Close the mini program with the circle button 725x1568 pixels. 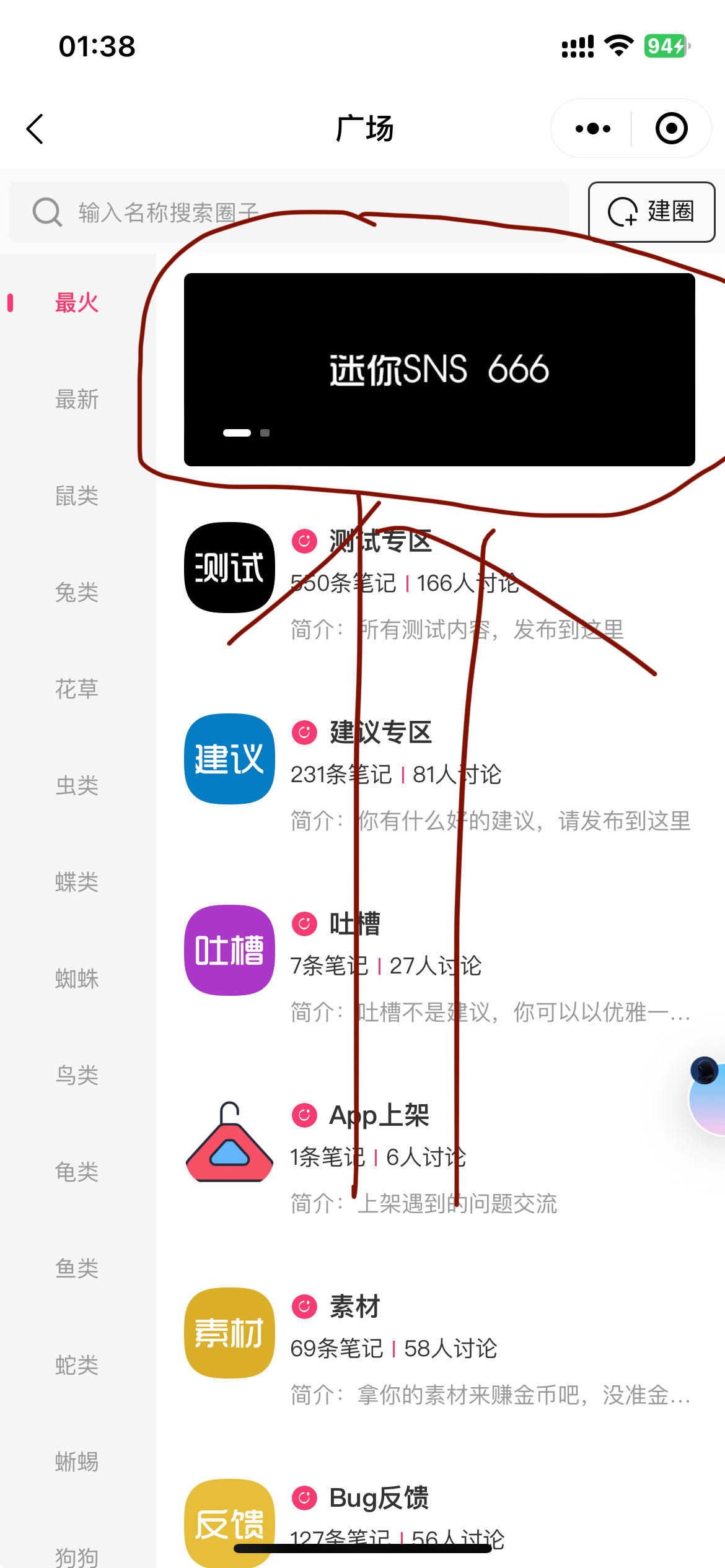672,129
